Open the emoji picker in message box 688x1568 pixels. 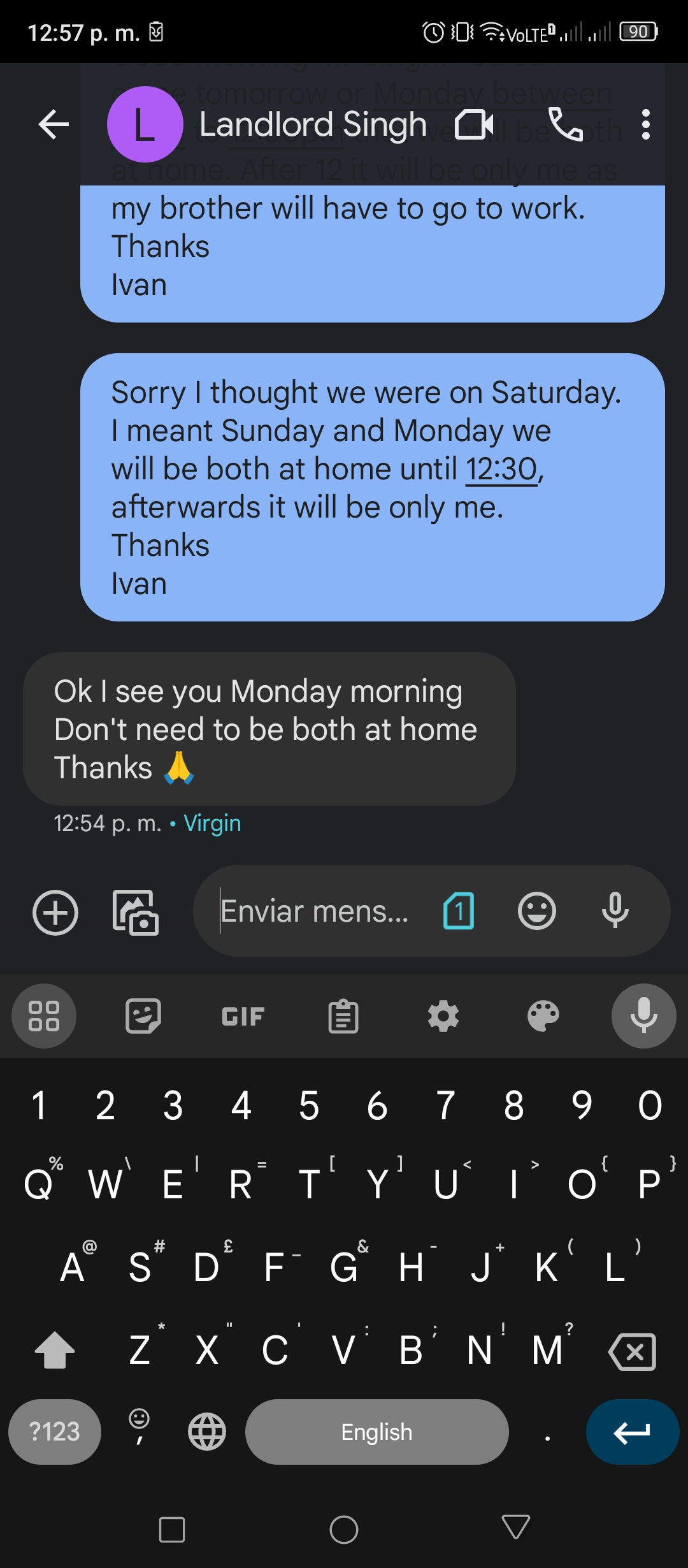[537, 911]
